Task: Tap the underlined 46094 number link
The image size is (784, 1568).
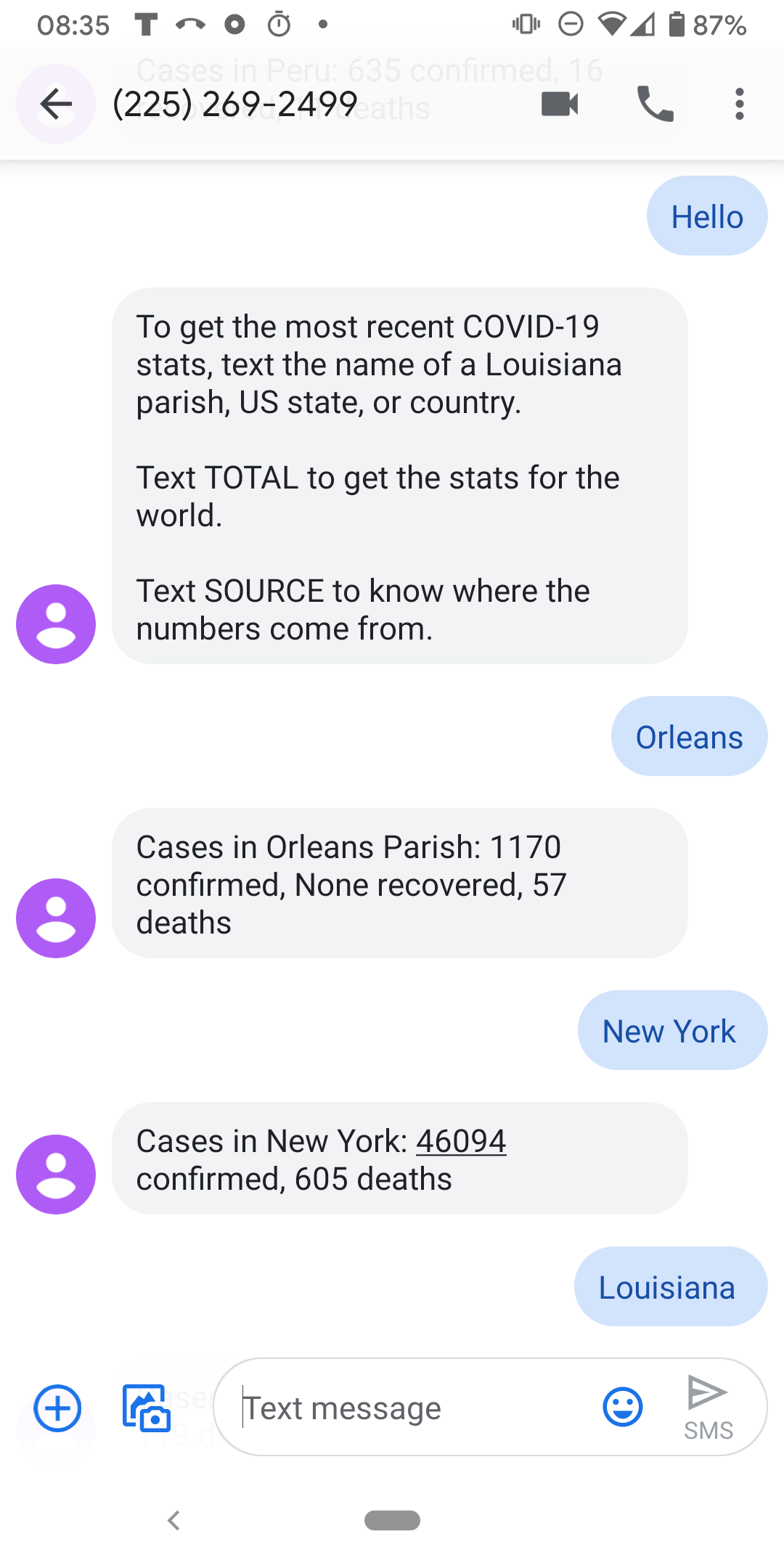Action: click(x=461, y=1141)
